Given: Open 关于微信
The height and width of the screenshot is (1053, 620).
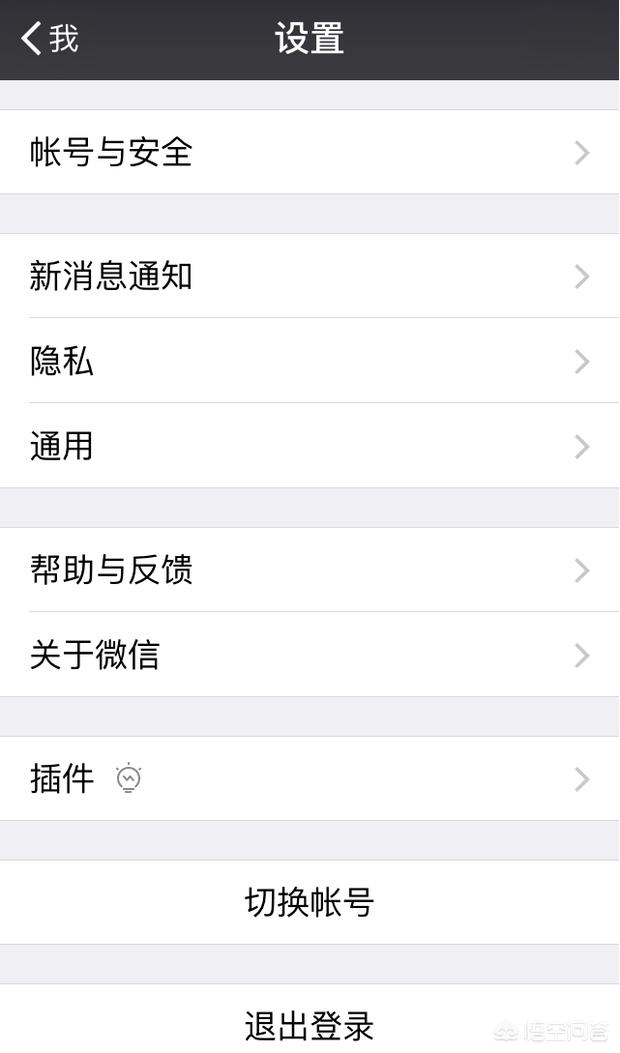Looking at the screenshot, I should tap(310, 654).
